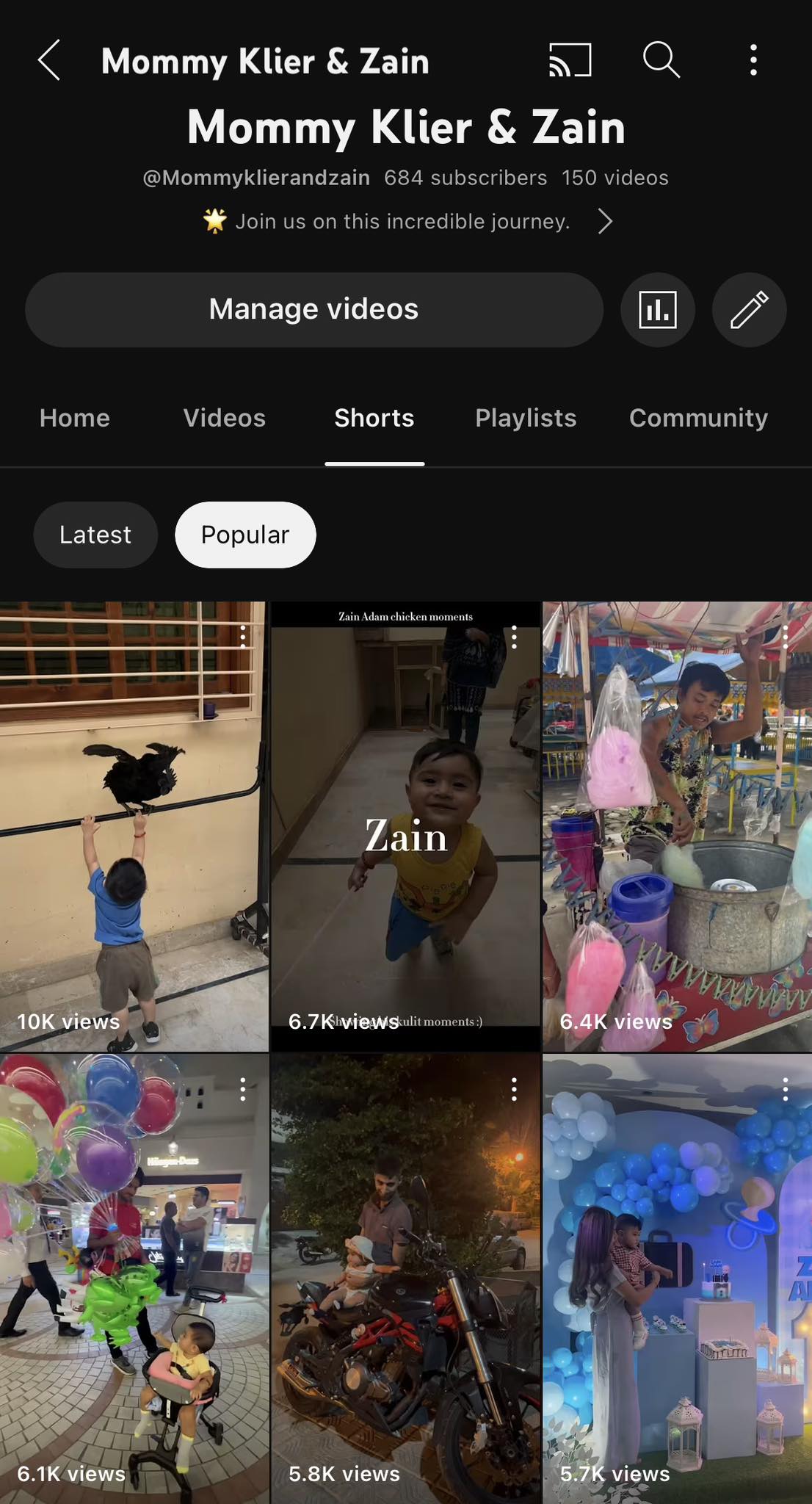The height and width of the screenshot is (1504, 812).
Task: Open more options on the 5.8K views short
Action: (514, 1089)
